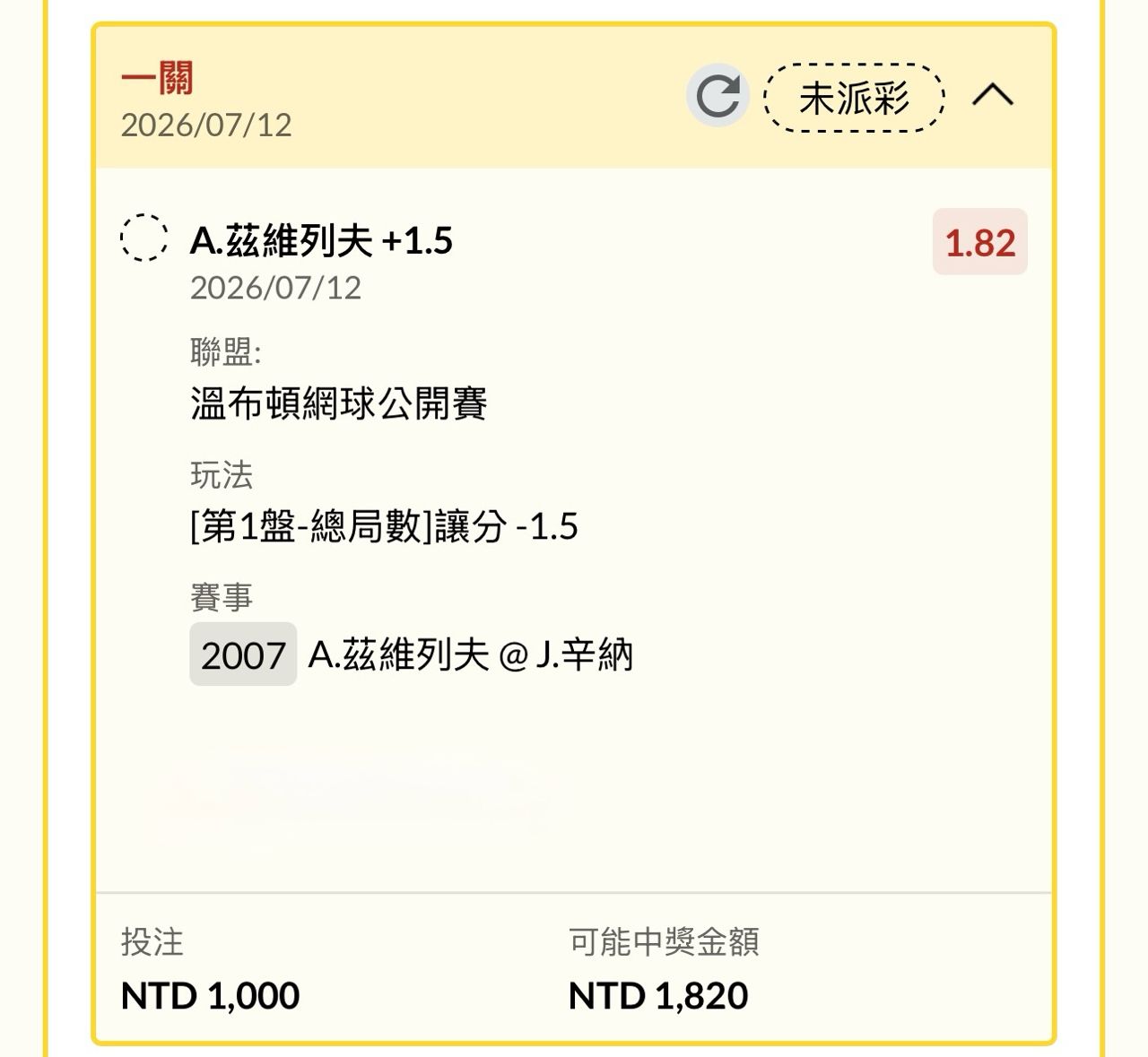Collapse the 一關 bet card
1148x1057 pixels.
pos(993,95)
